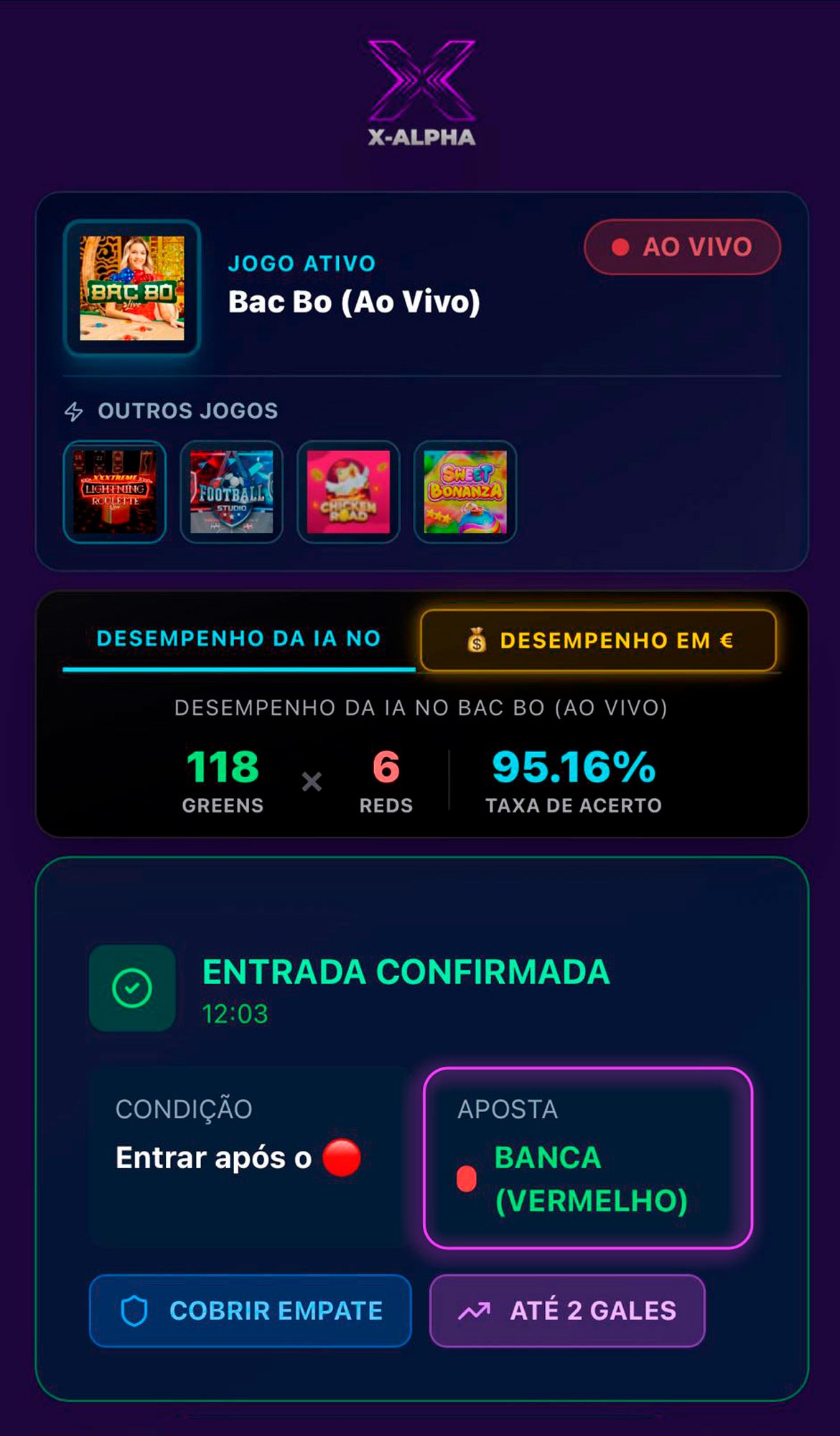Tap the Até 2 Gales button
Screen dimensions: 840x1436
[567, 1311]
